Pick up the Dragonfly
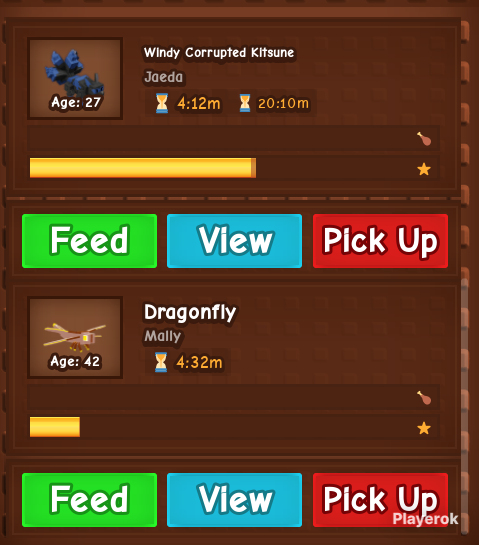Viewport: 479px width, 545px height. (x=380, y=500)
